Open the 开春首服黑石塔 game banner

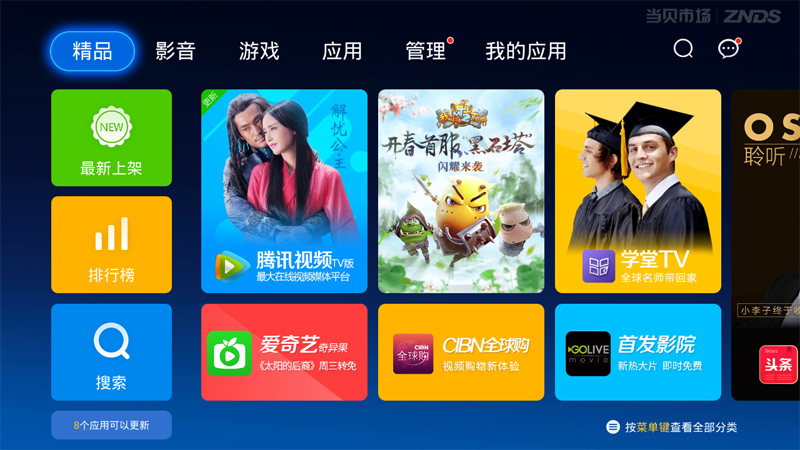tap(461, 191)
